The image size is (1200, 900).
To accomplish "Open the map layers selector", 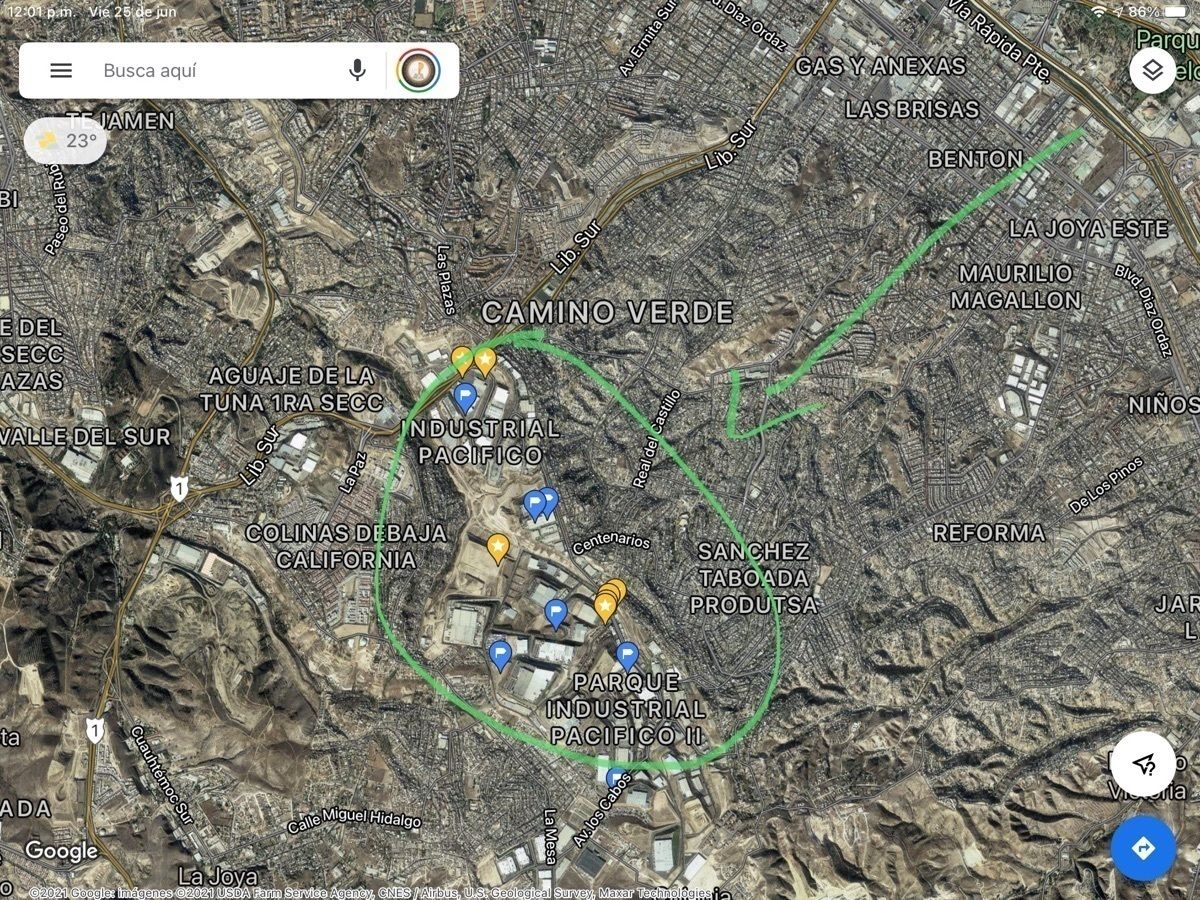I will pyautogui.click(x=1152, y=70).
